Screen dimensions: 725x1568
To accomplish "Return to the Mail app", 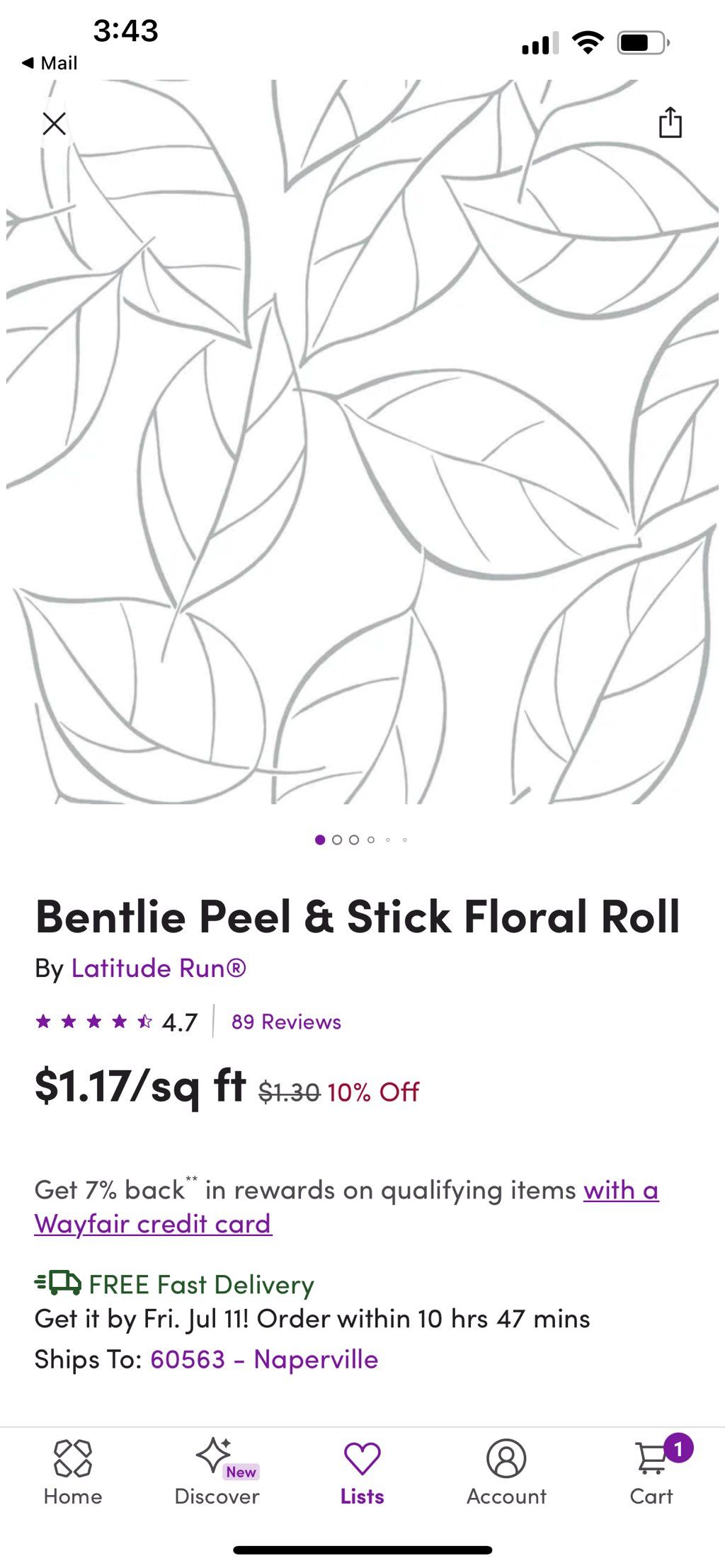I will pyautogui.click(x=50, y=63).
